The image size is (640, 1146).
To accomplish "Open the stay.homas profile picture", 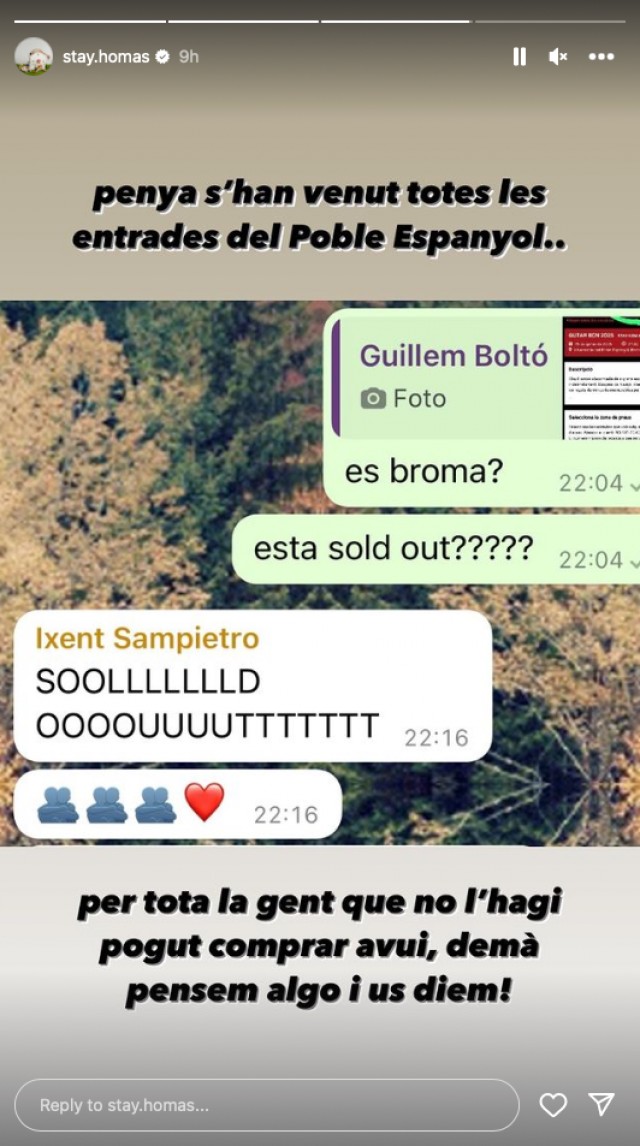I will point(33,57).
